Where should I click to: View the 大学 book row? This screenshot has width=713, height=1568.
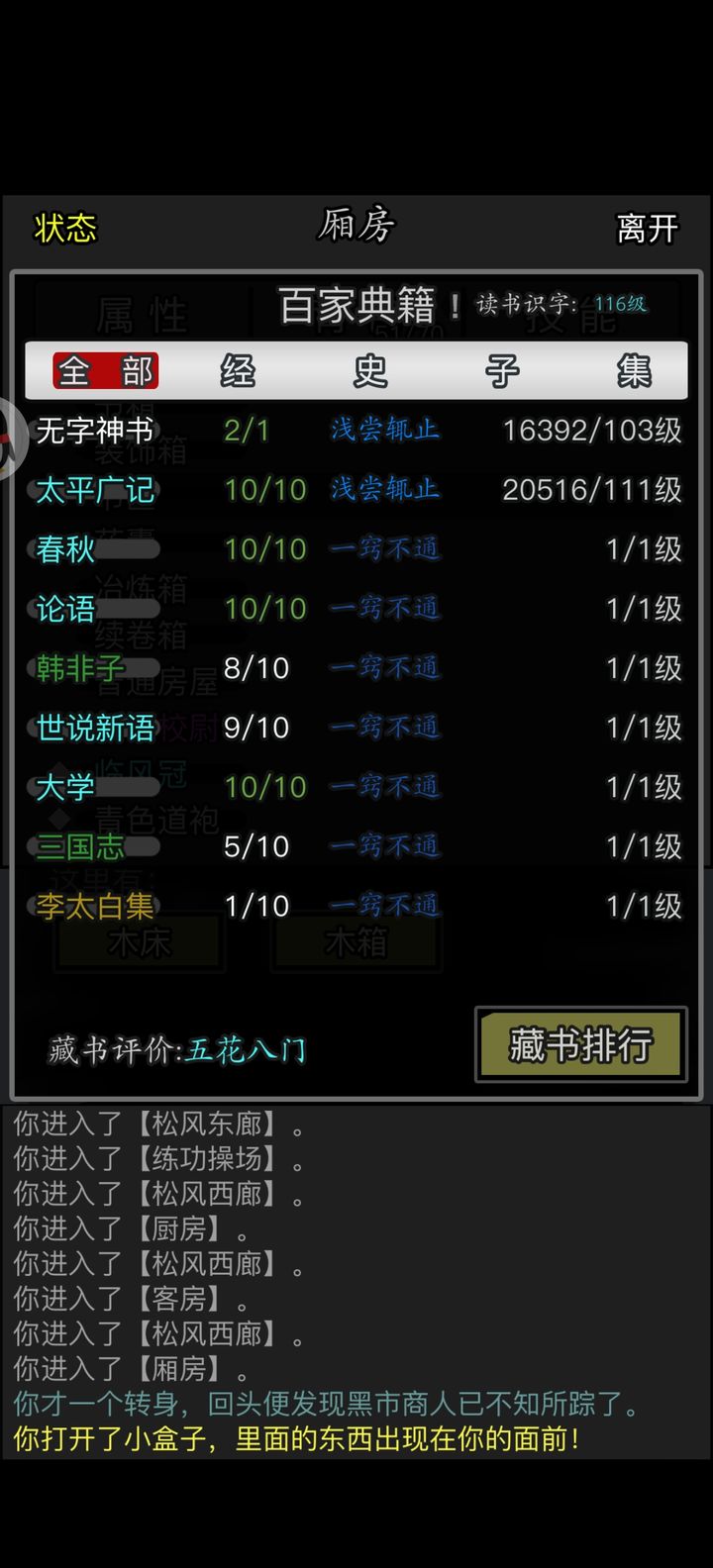pos(65,787)
